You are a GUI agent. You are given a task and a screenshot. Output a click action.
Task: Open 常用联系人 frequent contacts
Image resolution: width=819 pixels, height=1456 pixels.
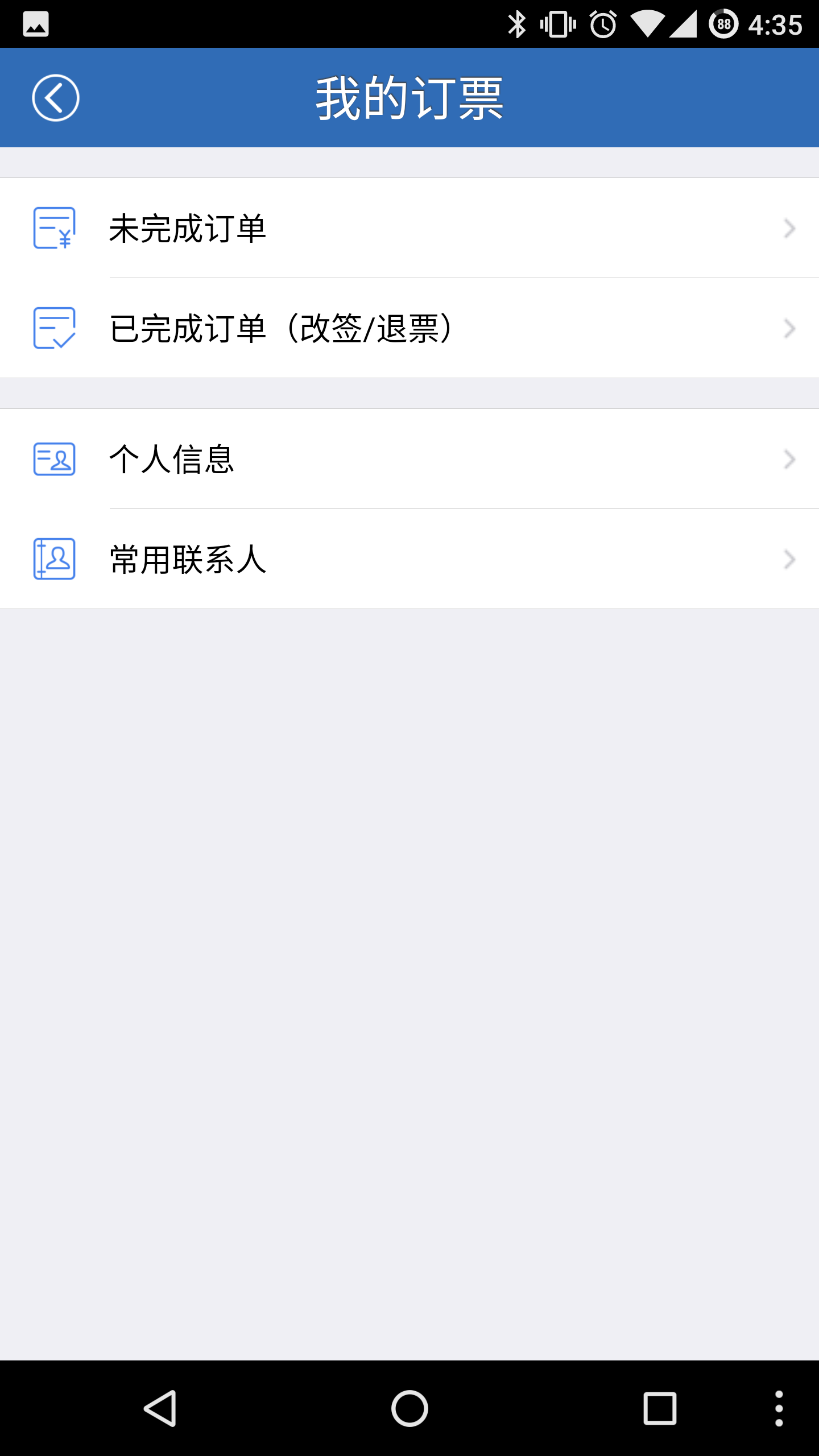tap(409, 559)
